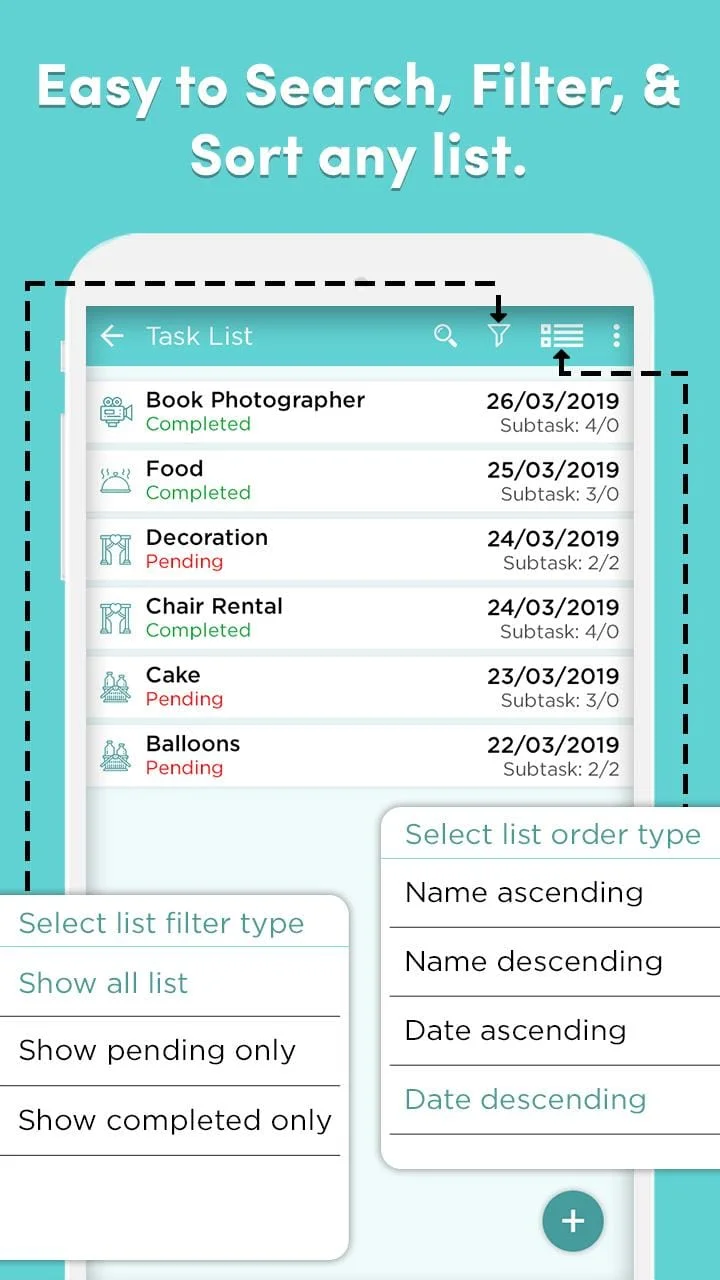Open the sort list icon
The image size is (720, 1280).
point(563,336)
